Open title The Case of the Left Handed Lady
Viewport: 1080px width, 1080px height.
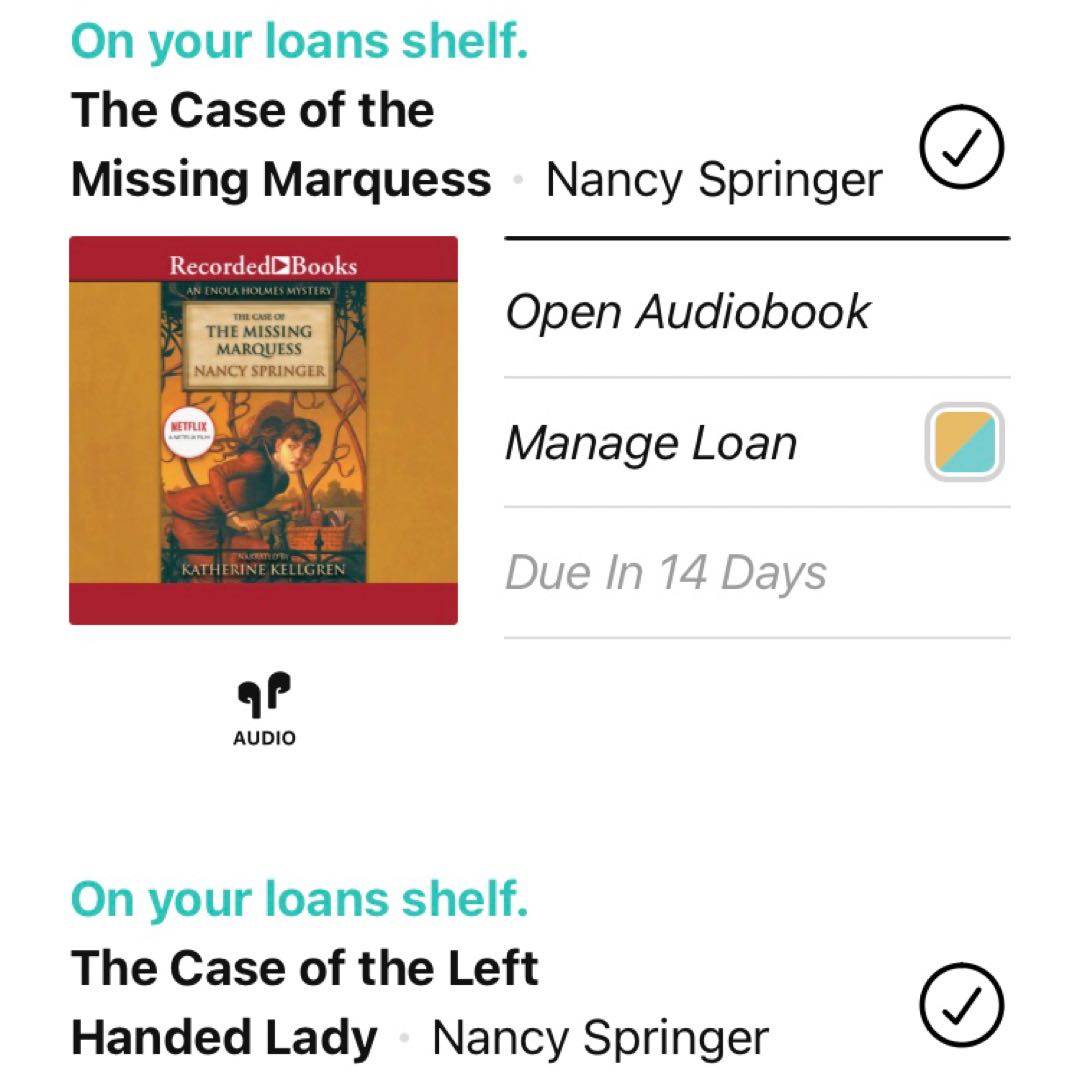tap(305, 1003)
